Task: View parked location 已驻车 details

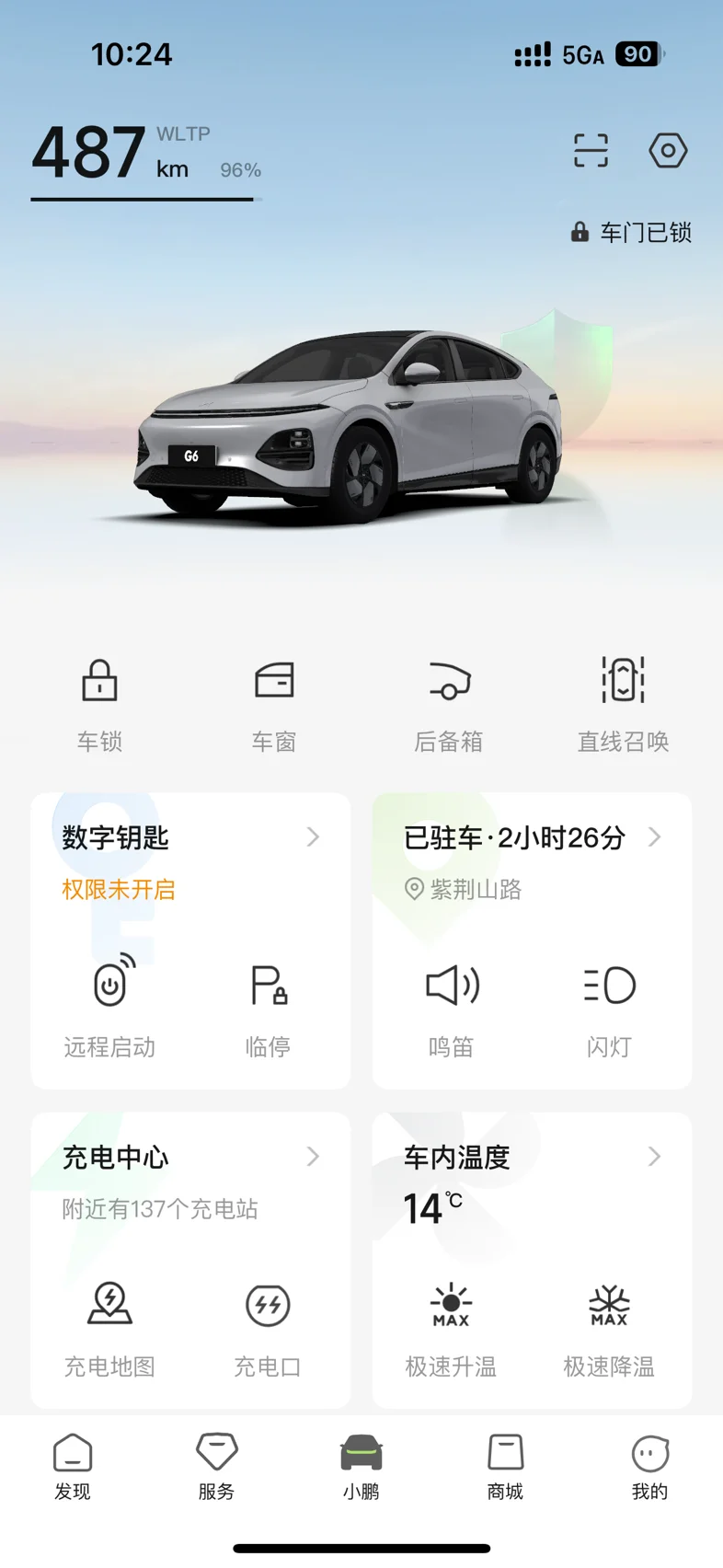Action: [532, 838]
